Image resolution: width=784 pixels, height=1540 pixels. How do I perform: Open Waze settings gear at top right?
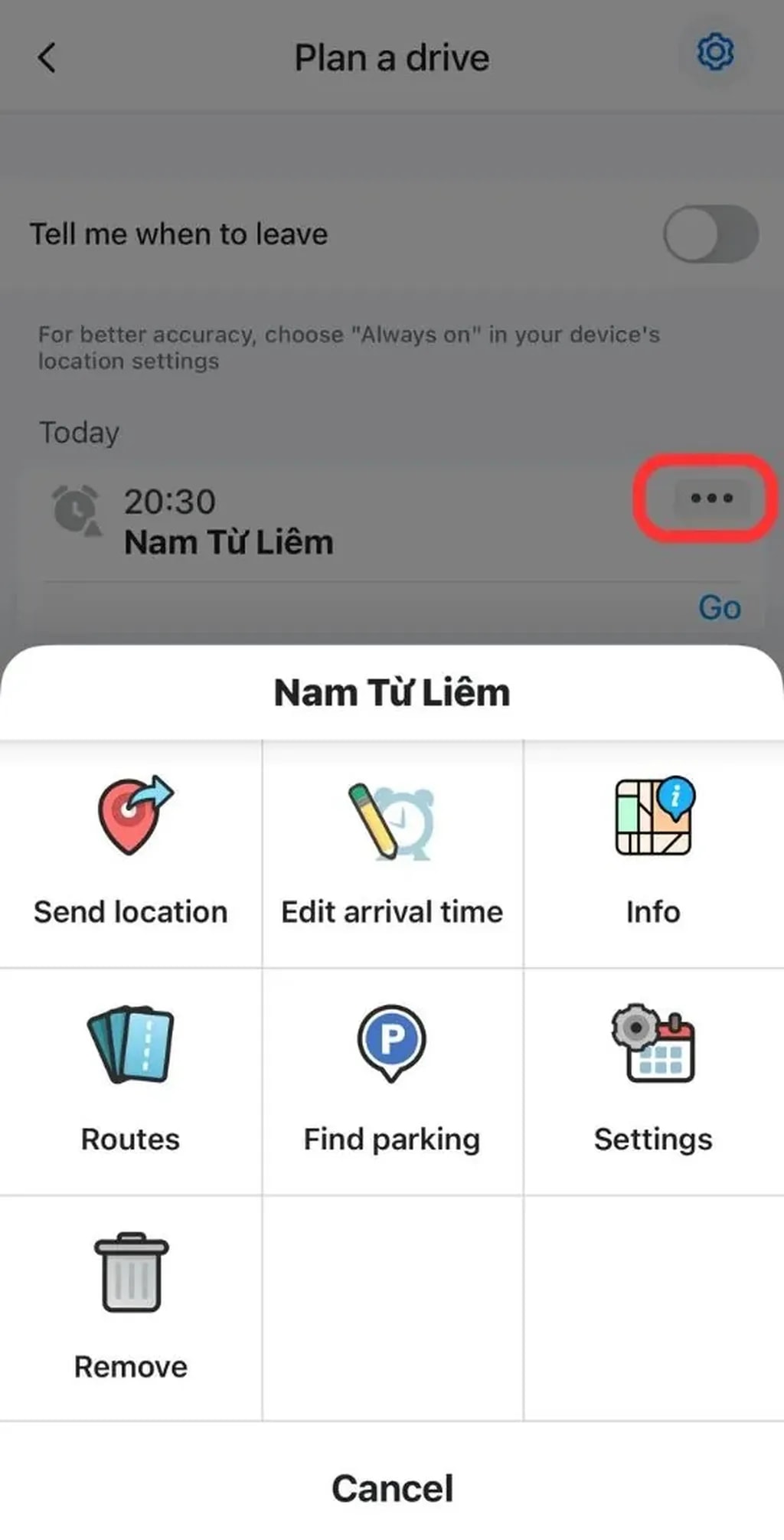tap(714, 54)
